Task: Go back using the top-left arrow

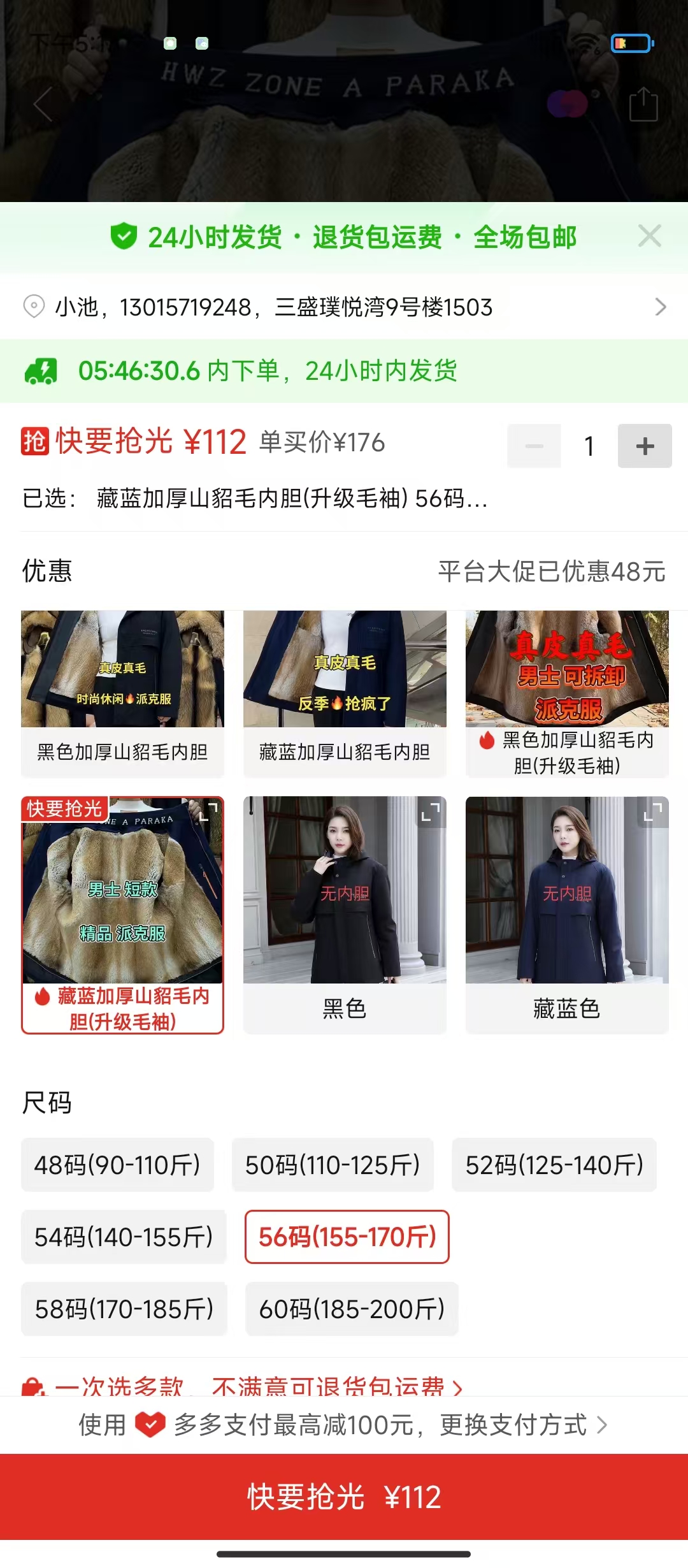Action: pos(43,105)
